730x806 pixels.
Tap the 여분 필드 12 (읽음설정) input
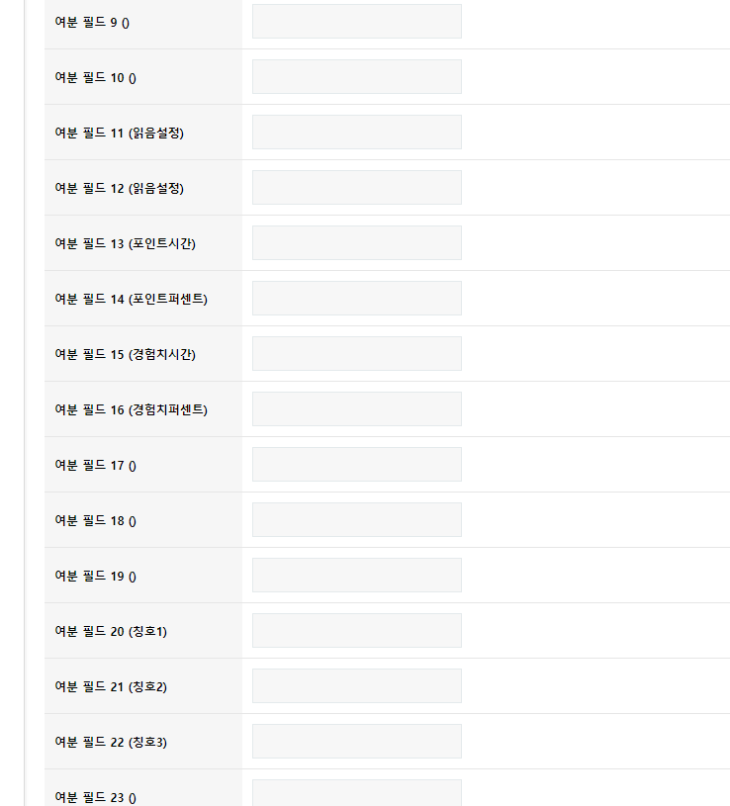(356, 188)
